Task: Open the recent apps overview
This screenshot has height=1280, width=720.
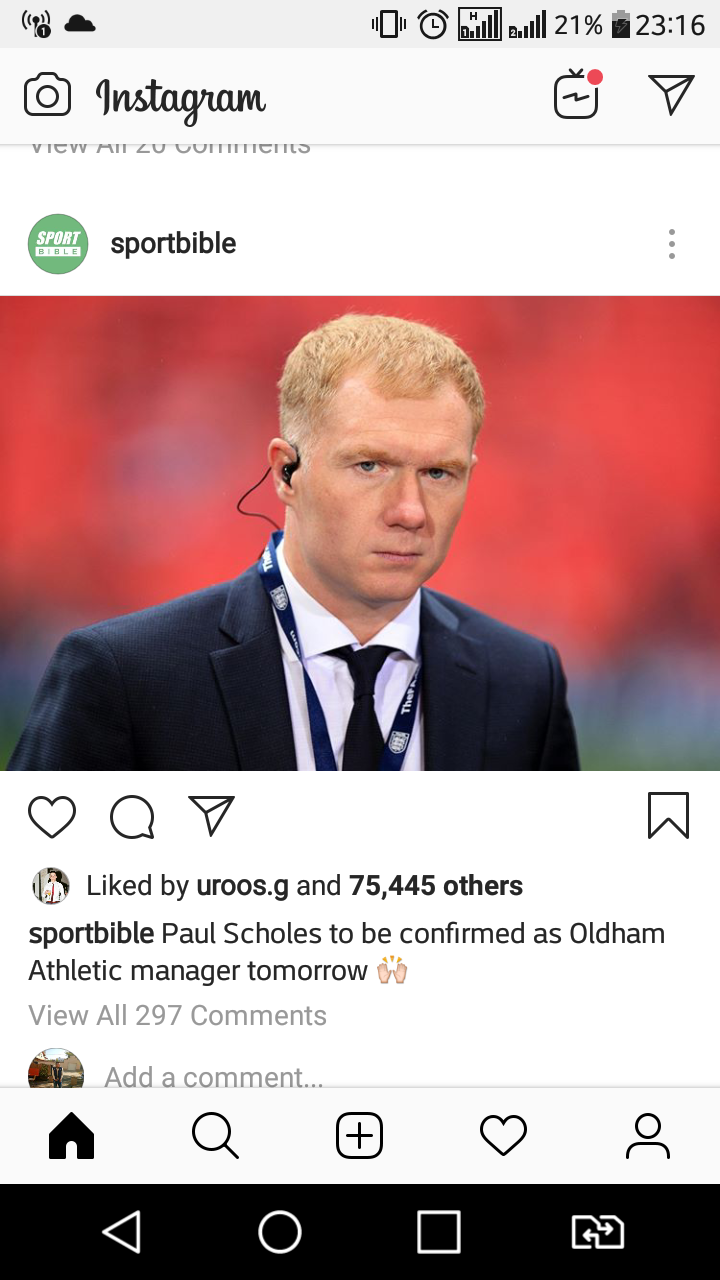Action: click(438, 1232)
